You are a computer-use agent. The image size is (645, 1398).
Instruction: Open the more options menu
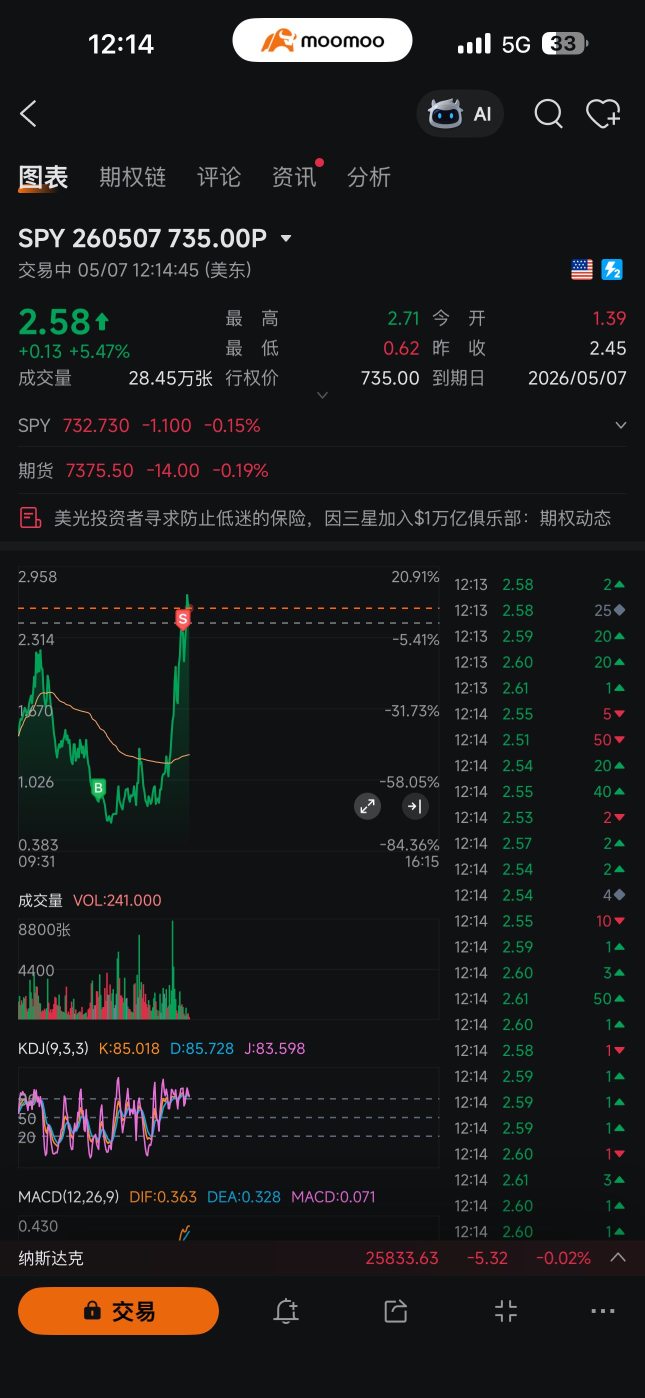coord(603,1311)
